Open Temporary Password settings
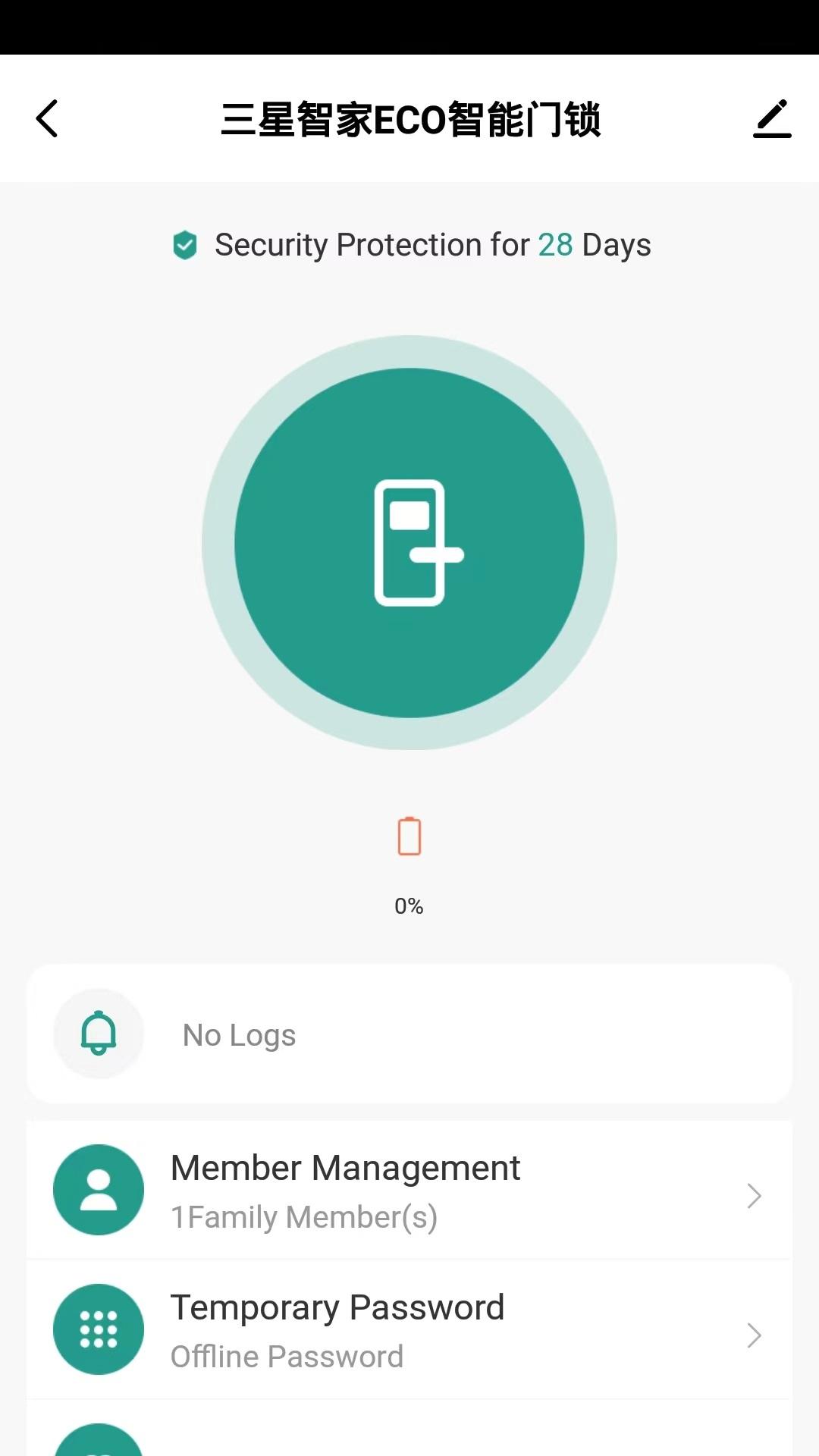Screen dimensions: 819x1456 [x=409, y=1330]
